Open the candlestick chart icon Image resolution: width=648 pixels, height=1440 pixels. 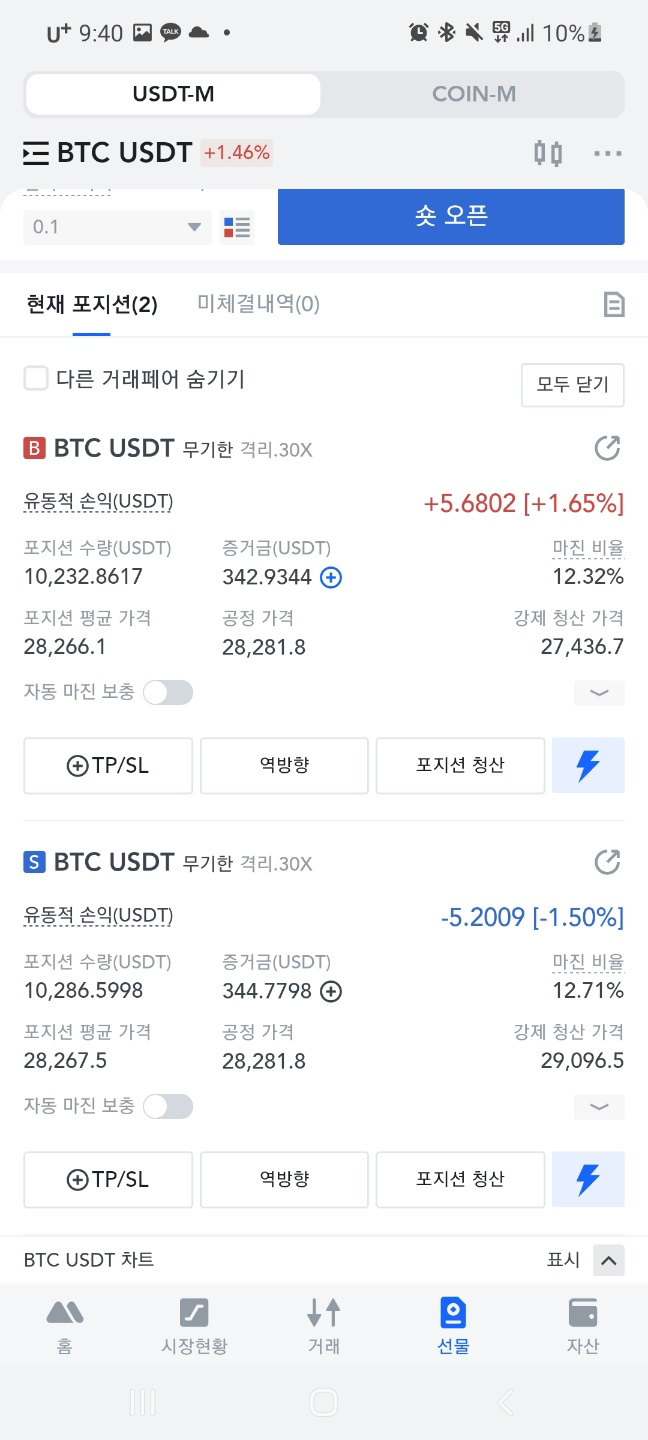click(548, 153)
